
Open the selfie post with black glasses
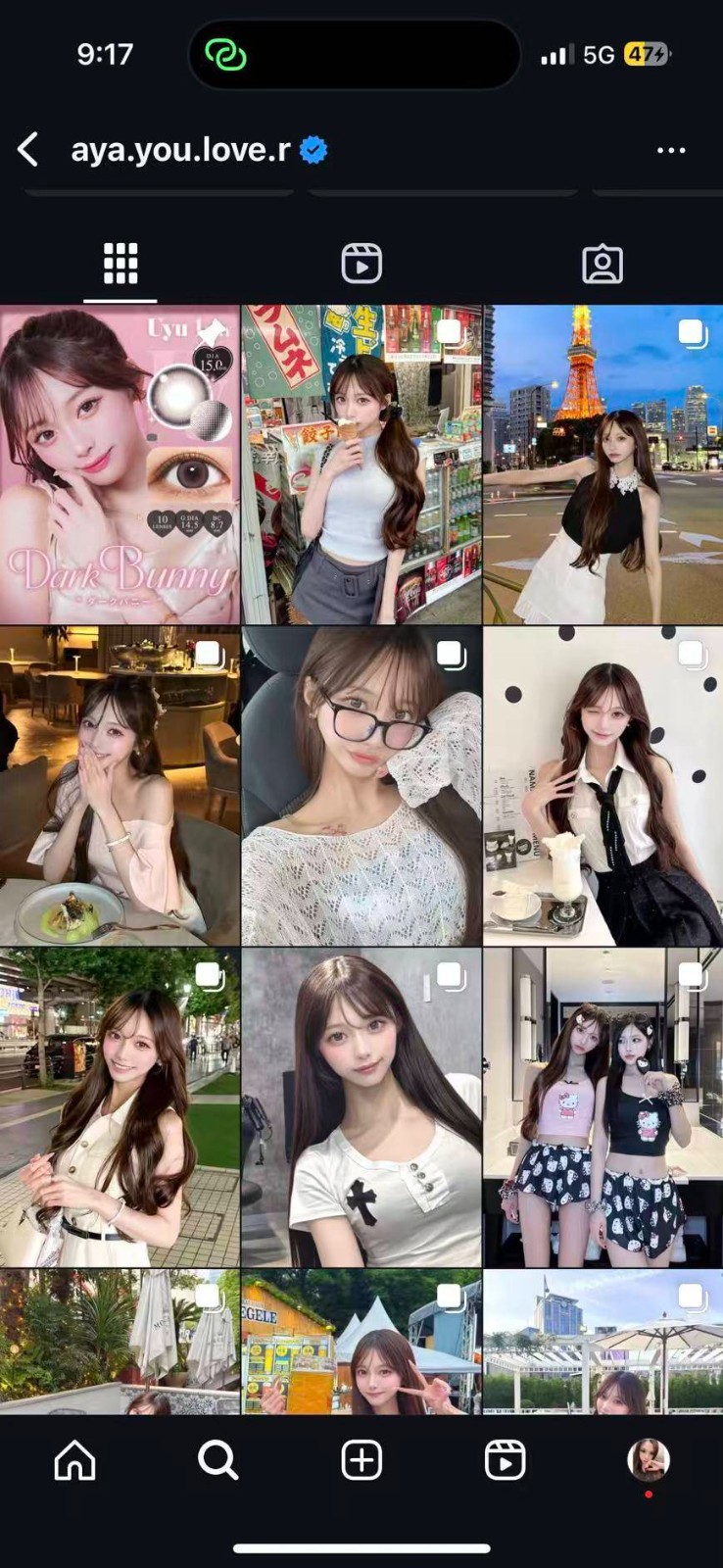(361, 786)
